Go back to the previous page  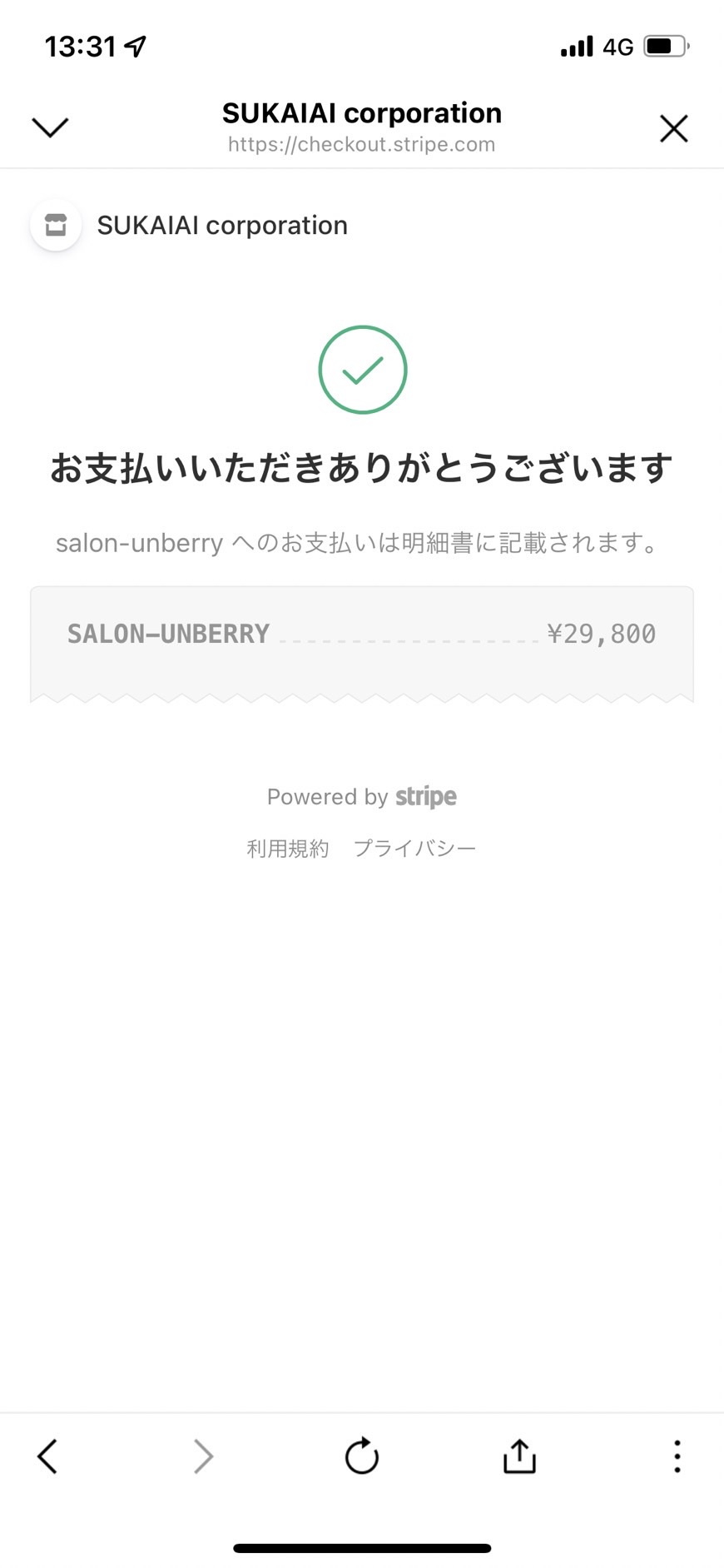[x=47, y=1456]
